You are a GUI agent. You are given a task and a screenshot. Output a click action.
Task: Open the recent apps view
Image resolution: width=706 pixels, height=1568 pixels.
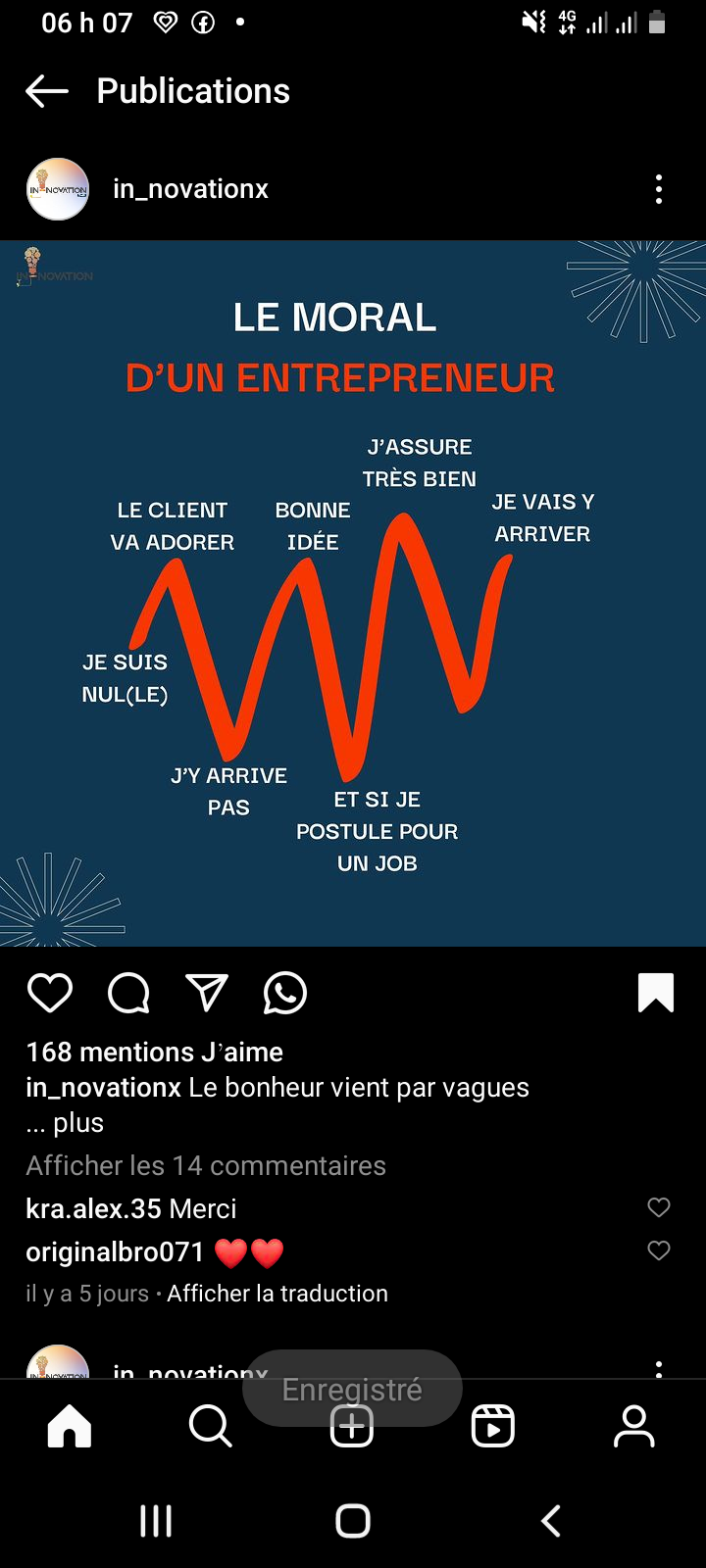coord(156,1521)
